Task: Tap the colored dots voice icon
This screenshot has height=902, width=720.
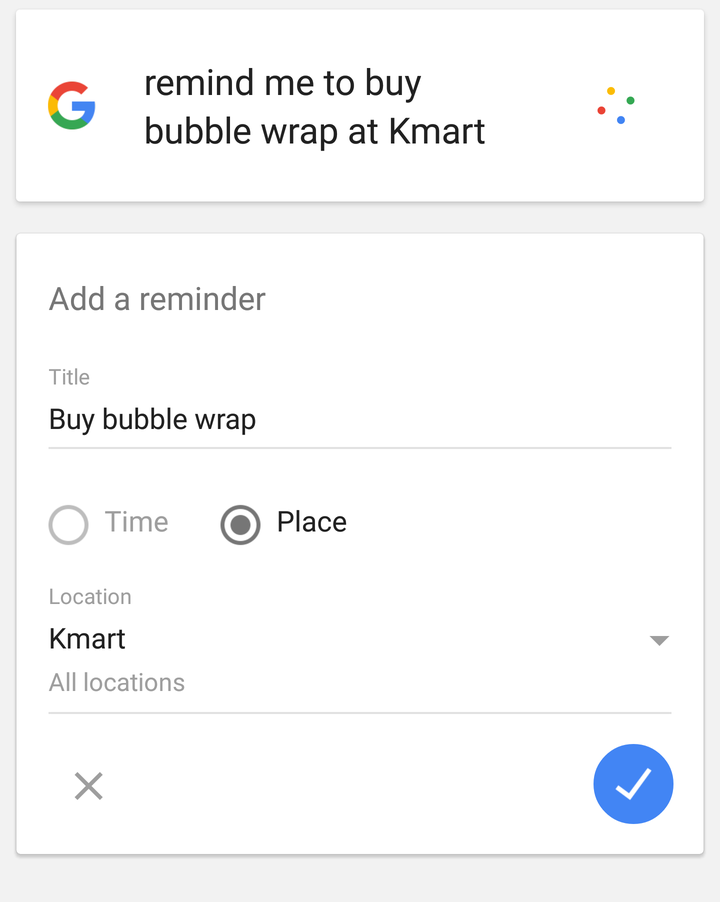Action: 616,105
